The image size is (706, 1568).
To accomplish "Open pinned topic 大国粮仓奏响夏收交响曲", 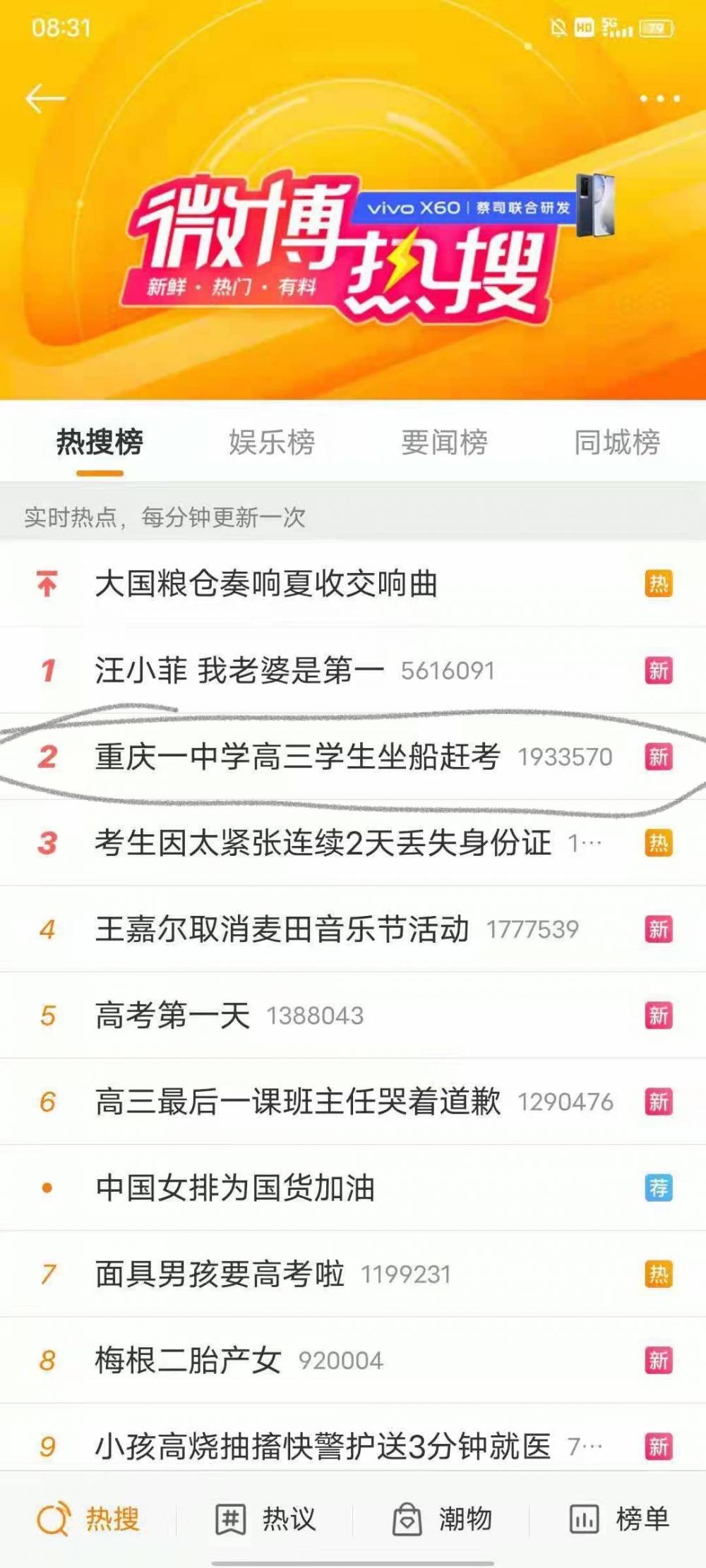I will coord(267,584).
